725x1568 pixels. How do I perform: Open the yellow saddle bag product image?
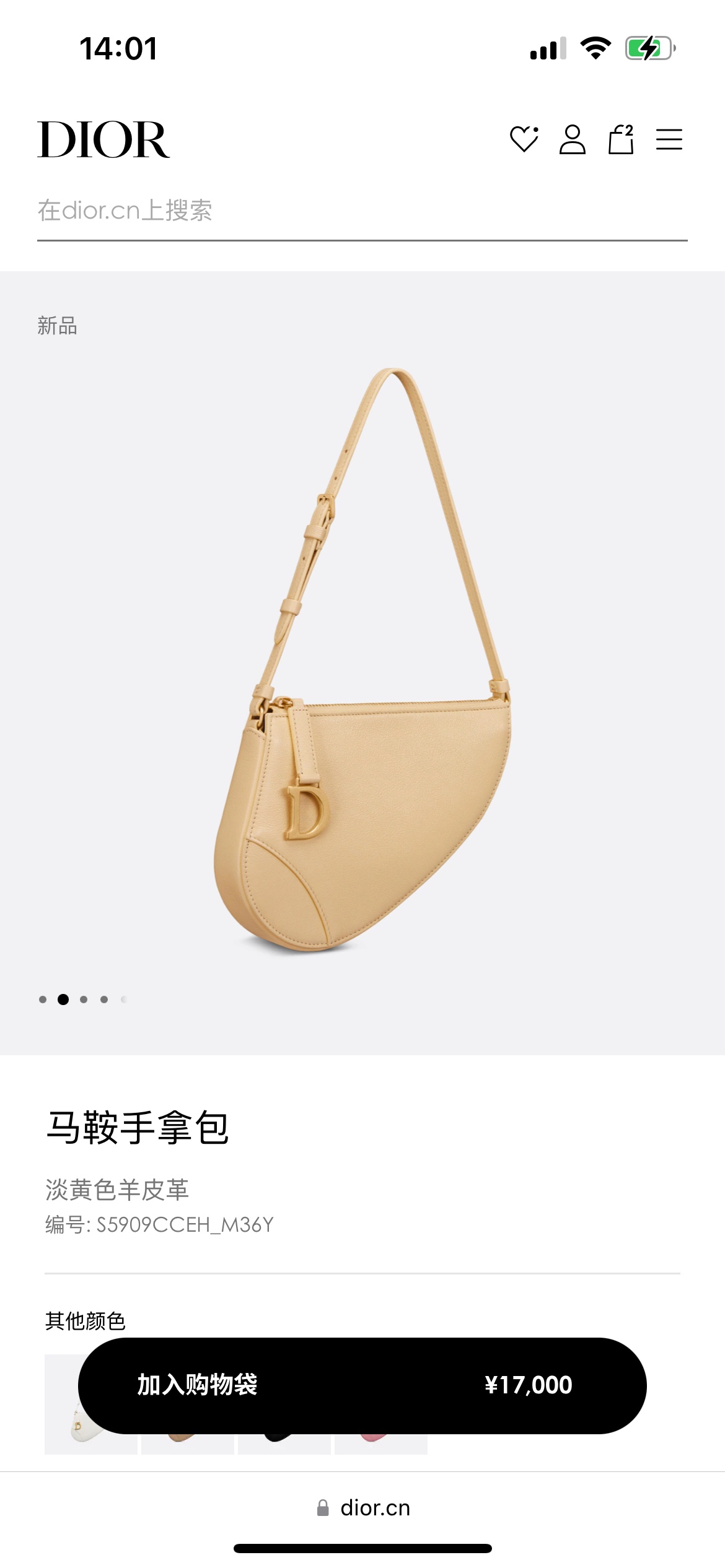tap(362, 660)
